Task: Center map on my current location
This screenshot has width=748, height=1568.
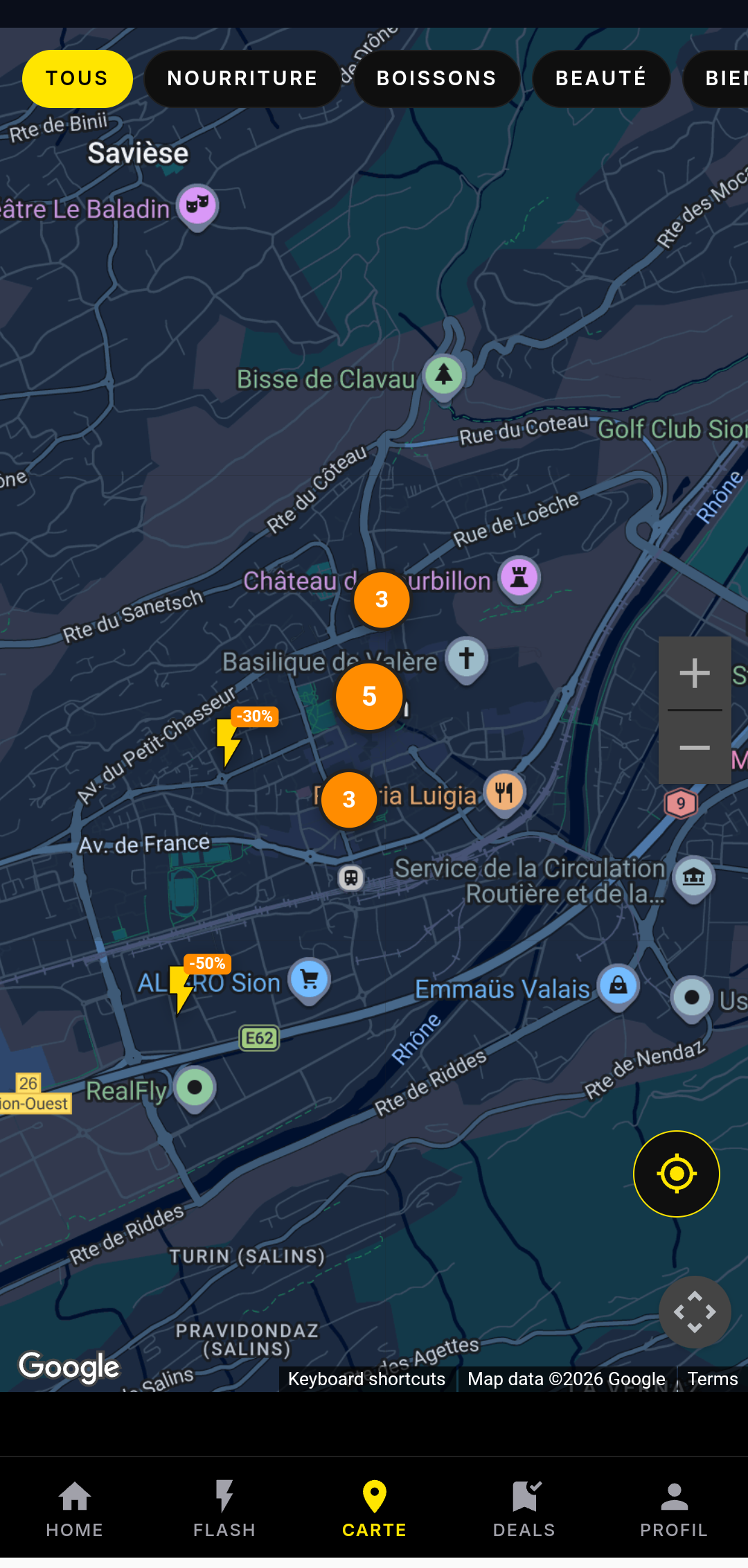Action: (677, 1174)
